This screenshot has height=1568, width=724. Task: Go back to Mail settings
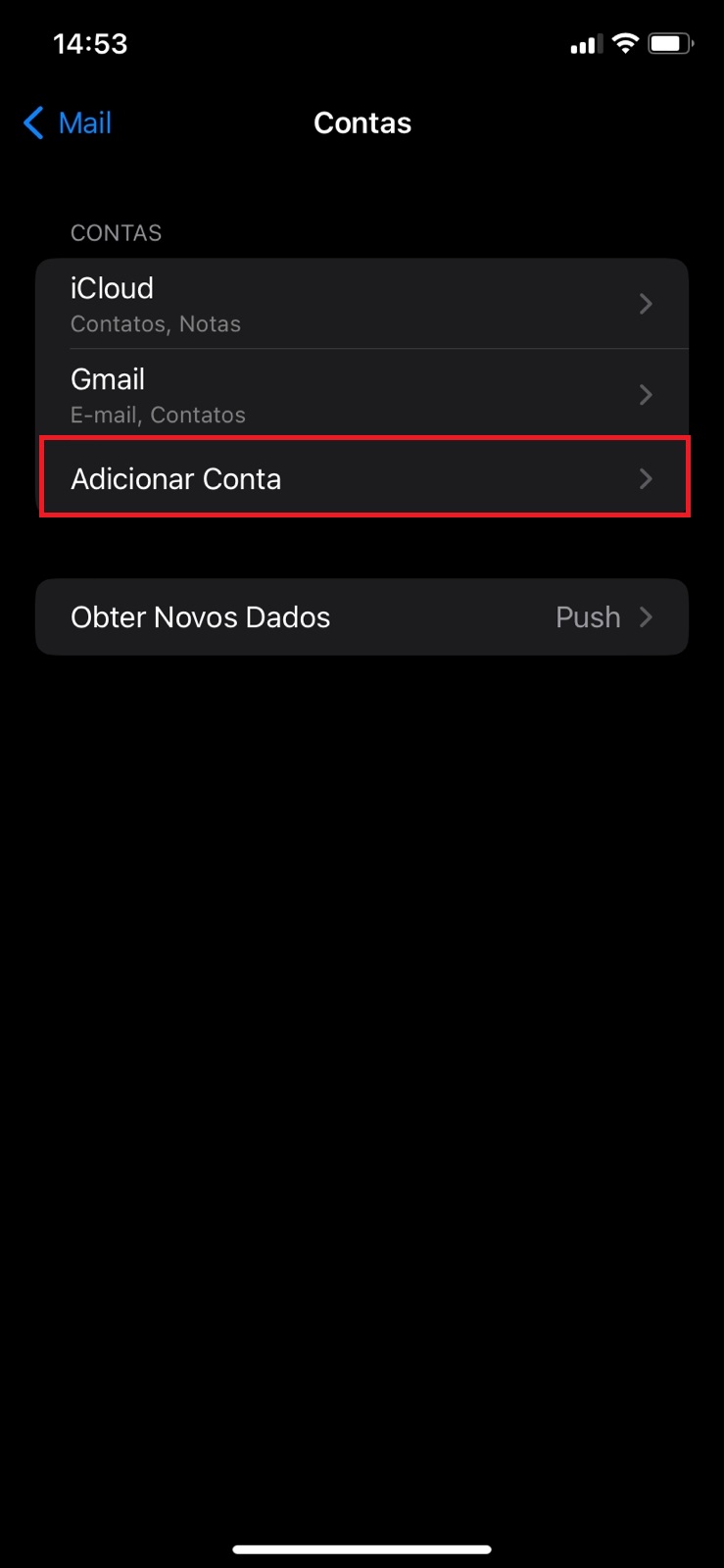click(x=67, y=123)
